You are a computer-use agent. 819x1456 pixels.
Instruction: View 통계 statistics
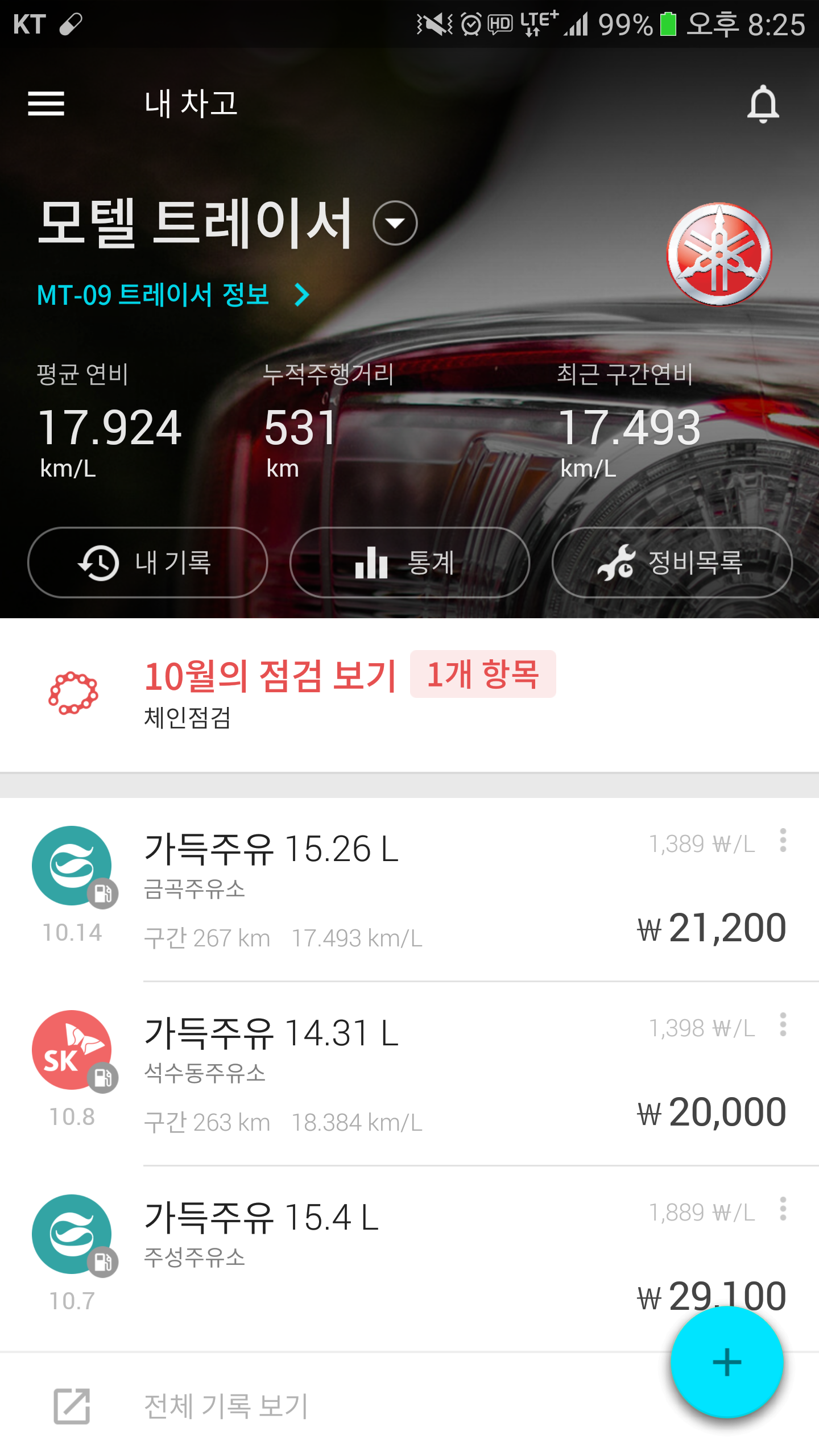click(409, 562)
